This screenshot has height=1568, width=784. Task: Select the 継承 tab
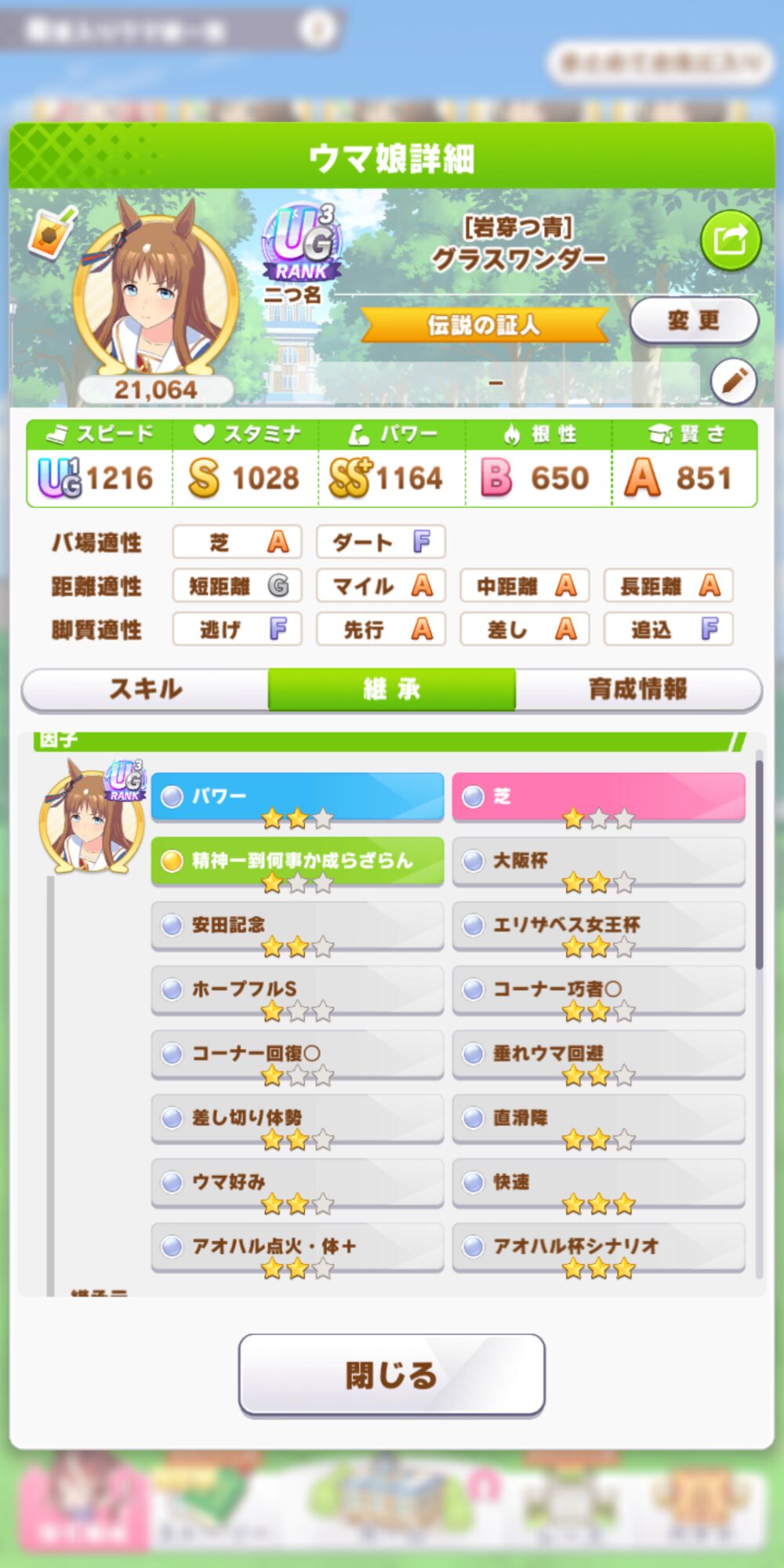(392, 689)
